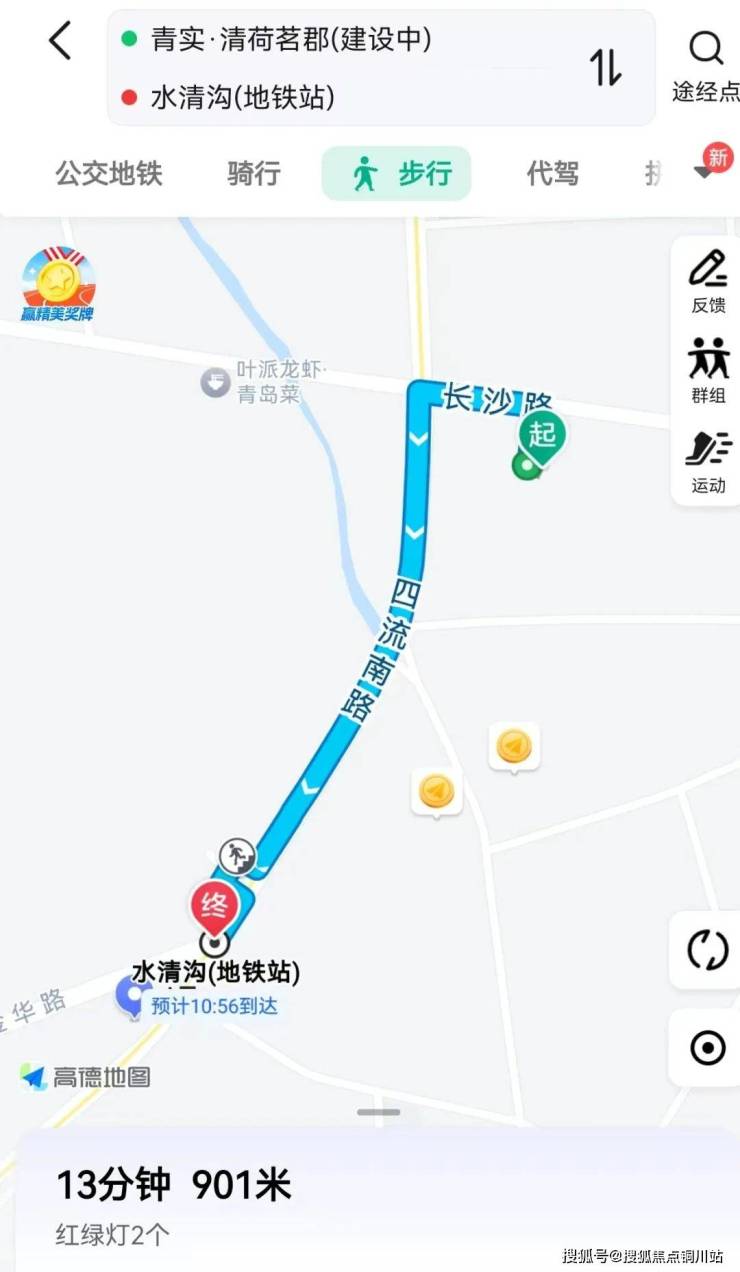Tap the 终 destination marker on the map

point(214,905)
